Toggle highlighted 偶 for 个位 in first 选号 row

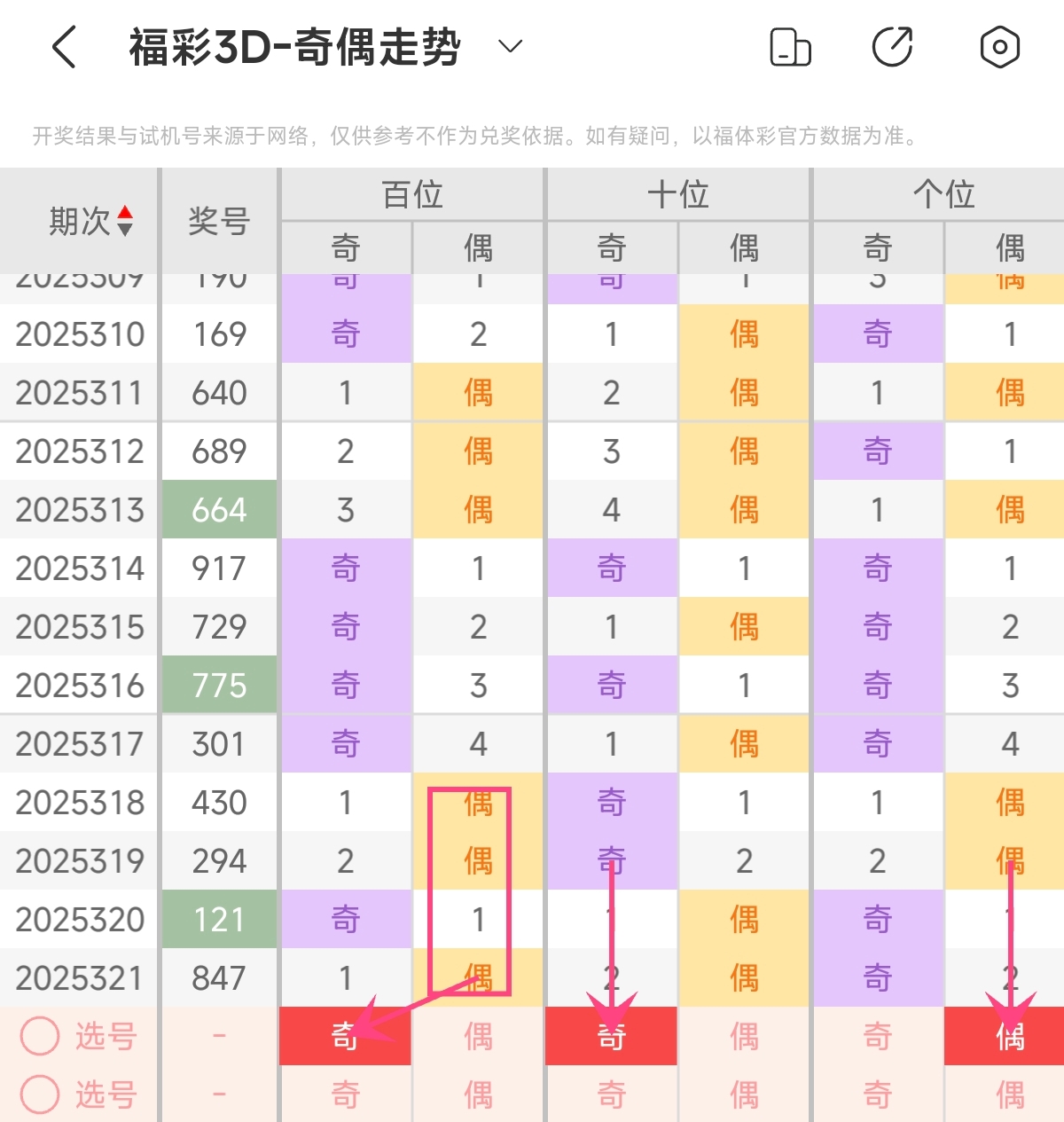[x=1010, y=1036]
